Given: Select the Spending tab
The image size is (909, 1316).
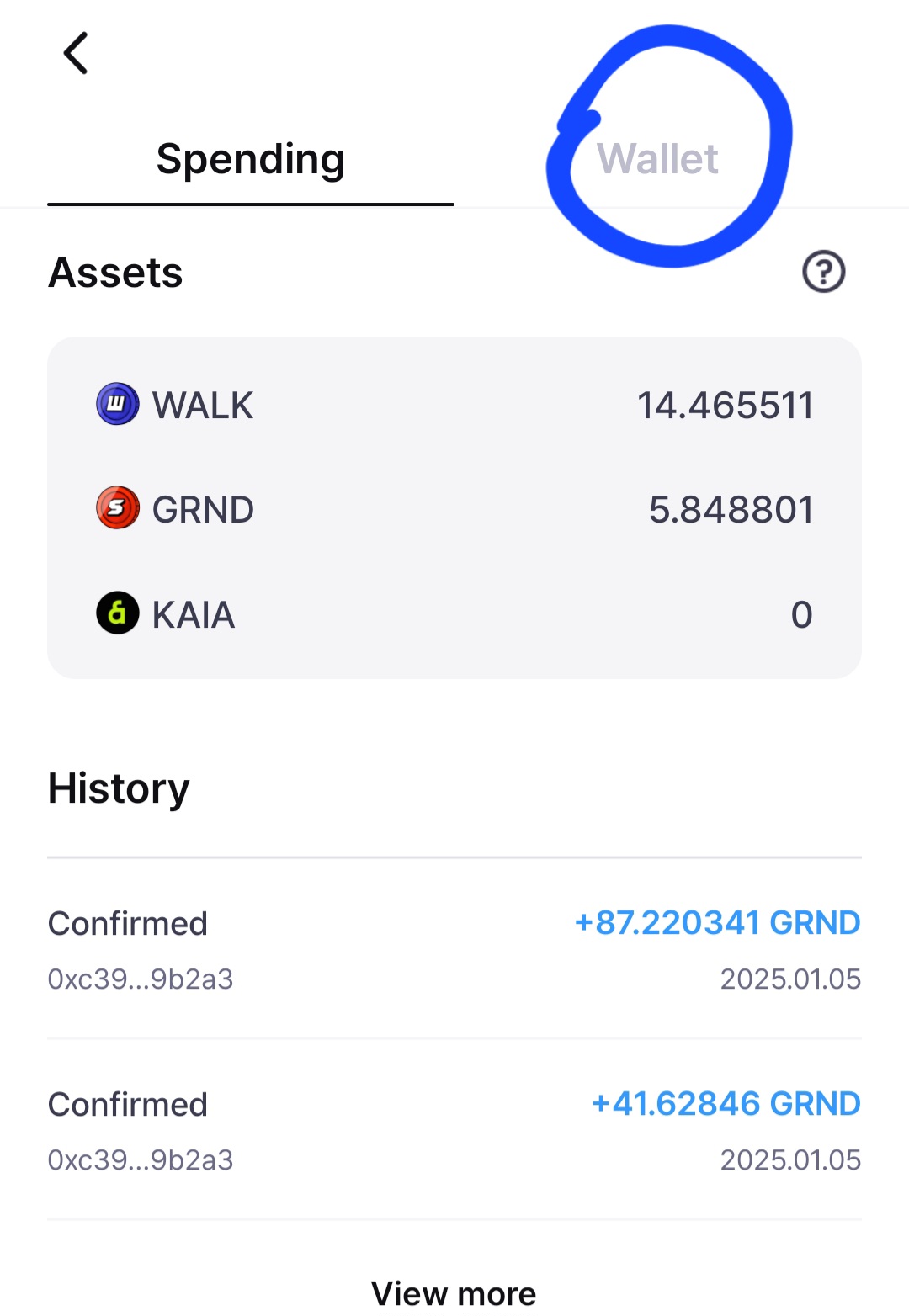Looking at the screenshot, I should coord(250,160).
